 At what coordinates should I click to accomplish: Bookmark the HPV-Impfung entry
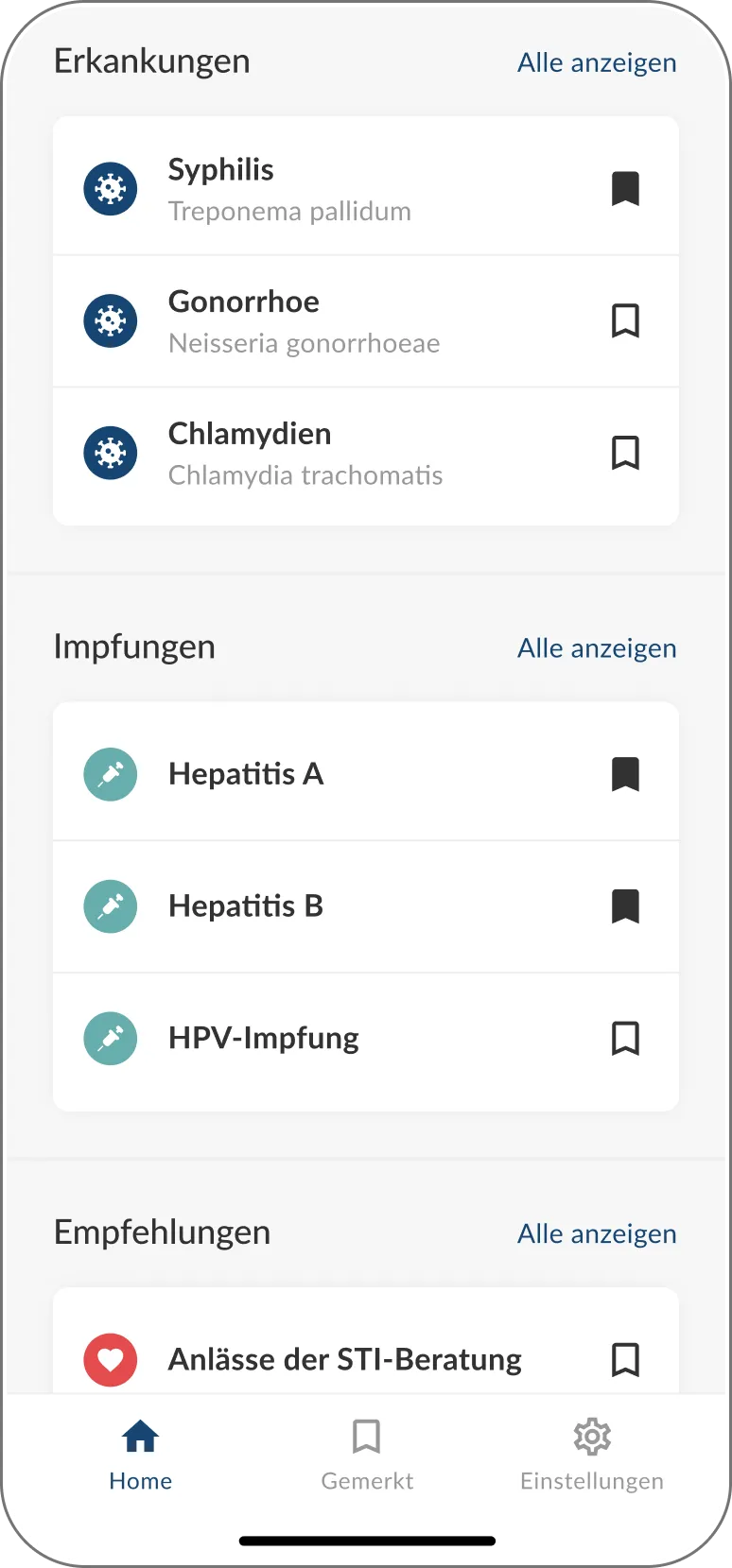coord(626,1038)
